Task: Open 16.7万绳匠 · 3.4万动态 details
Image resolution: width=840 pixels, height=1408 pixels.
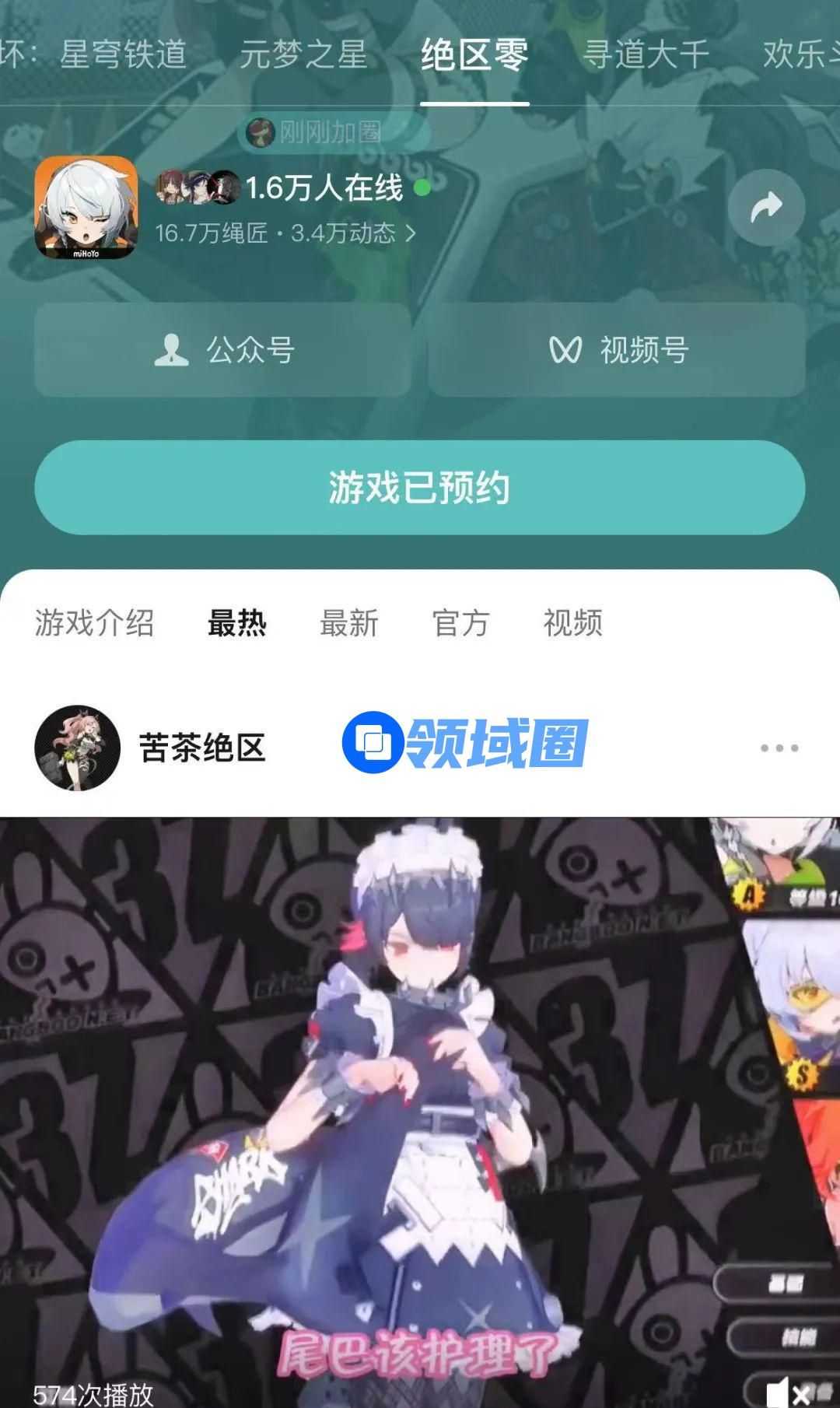Action: pos(285,233)
